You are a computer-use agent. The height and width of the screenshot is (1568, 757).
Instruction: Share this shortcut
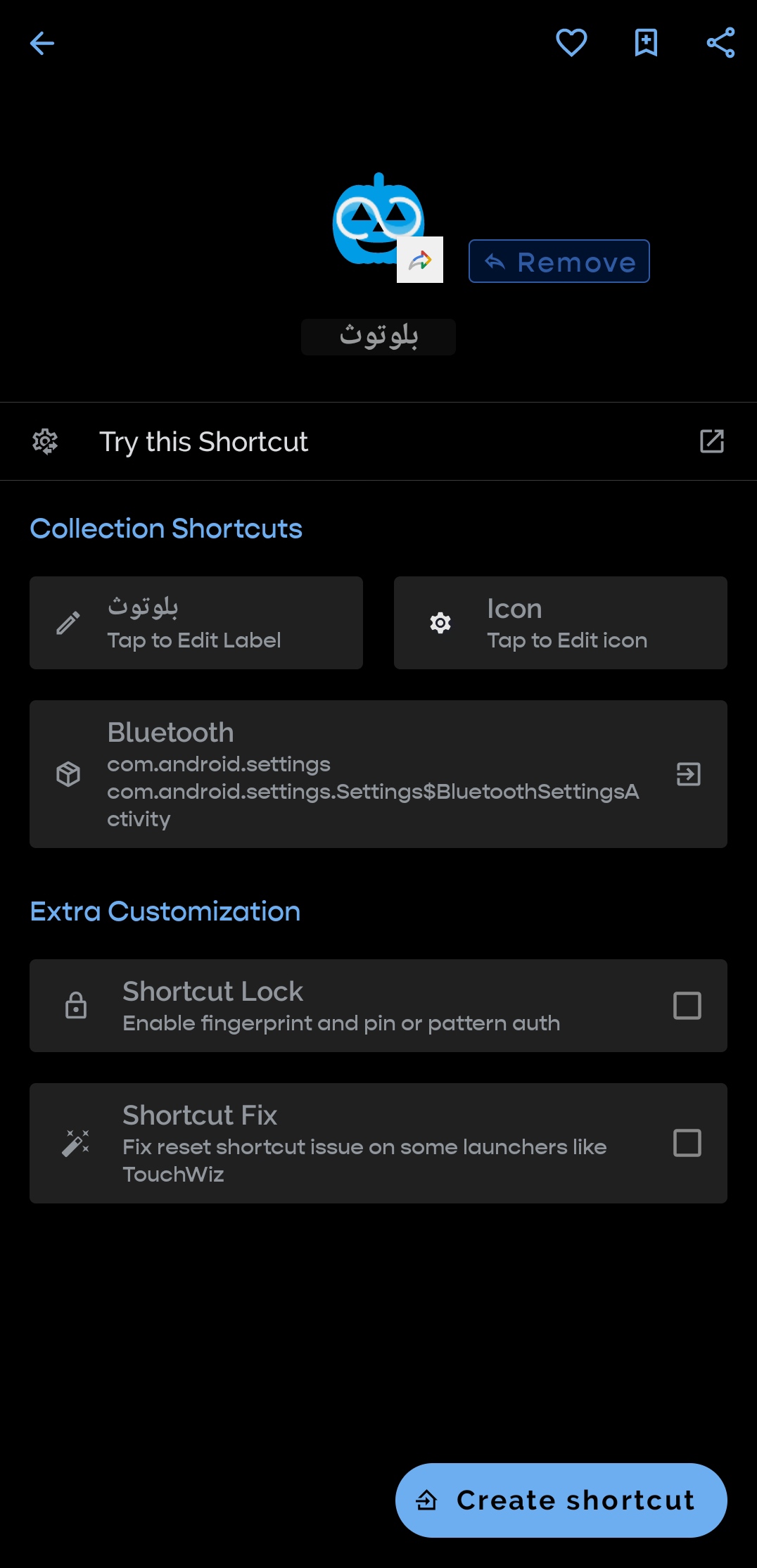tap(720, 43)
